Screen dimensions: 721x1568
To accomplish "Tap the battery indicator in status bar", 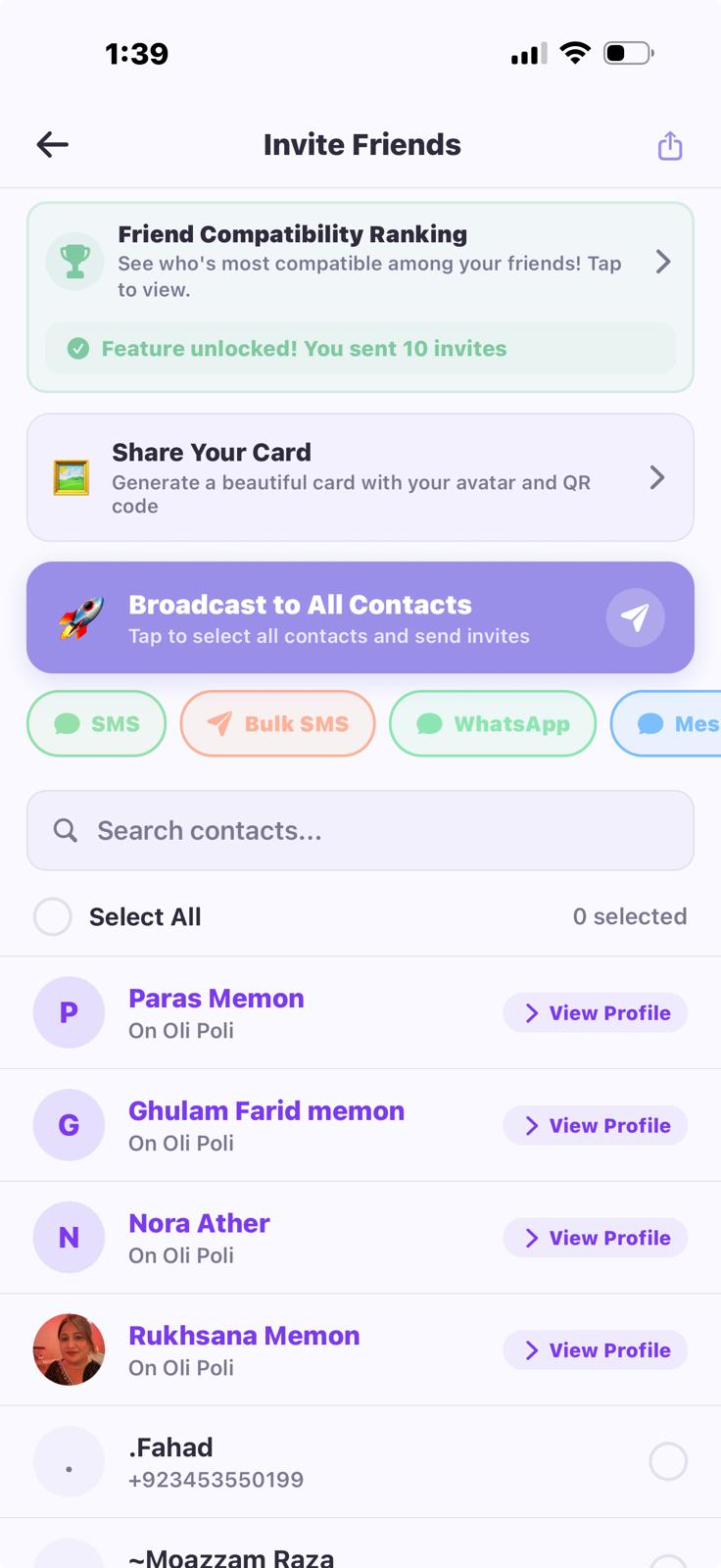I will [x=627, y=54].
